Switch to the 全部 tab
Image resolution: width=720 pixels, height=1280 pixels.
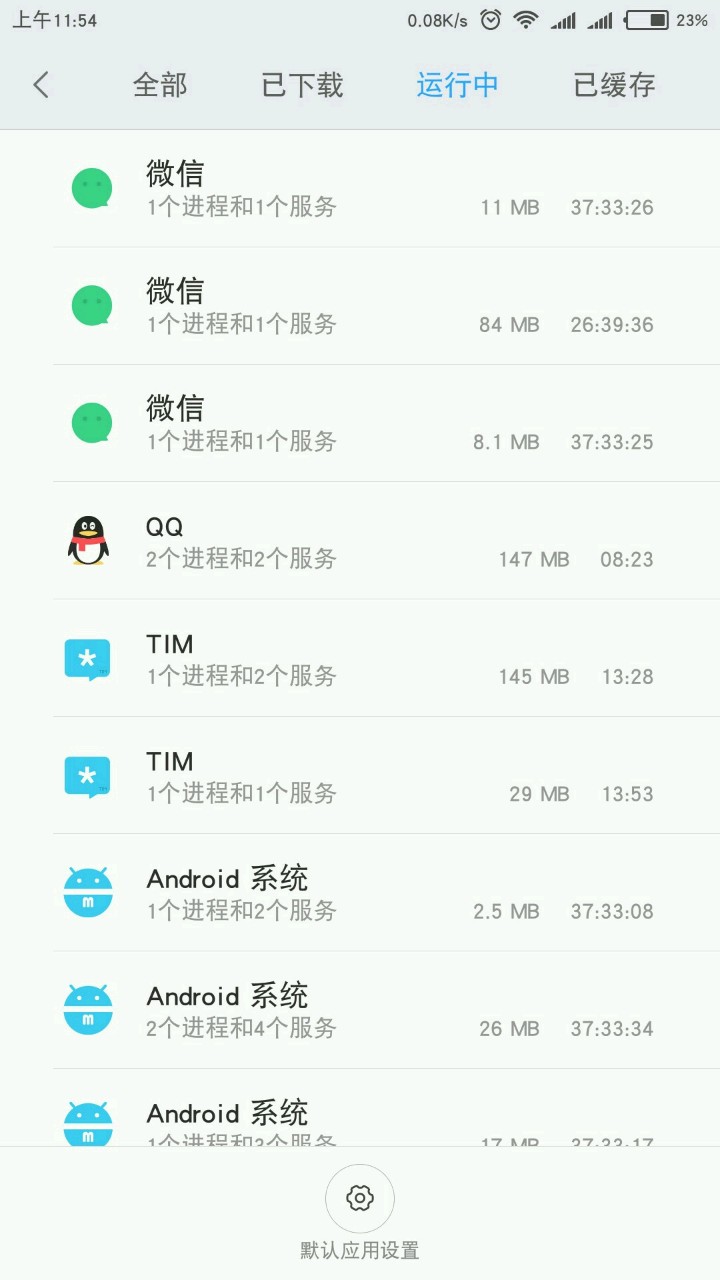click(x=160, y=85)
